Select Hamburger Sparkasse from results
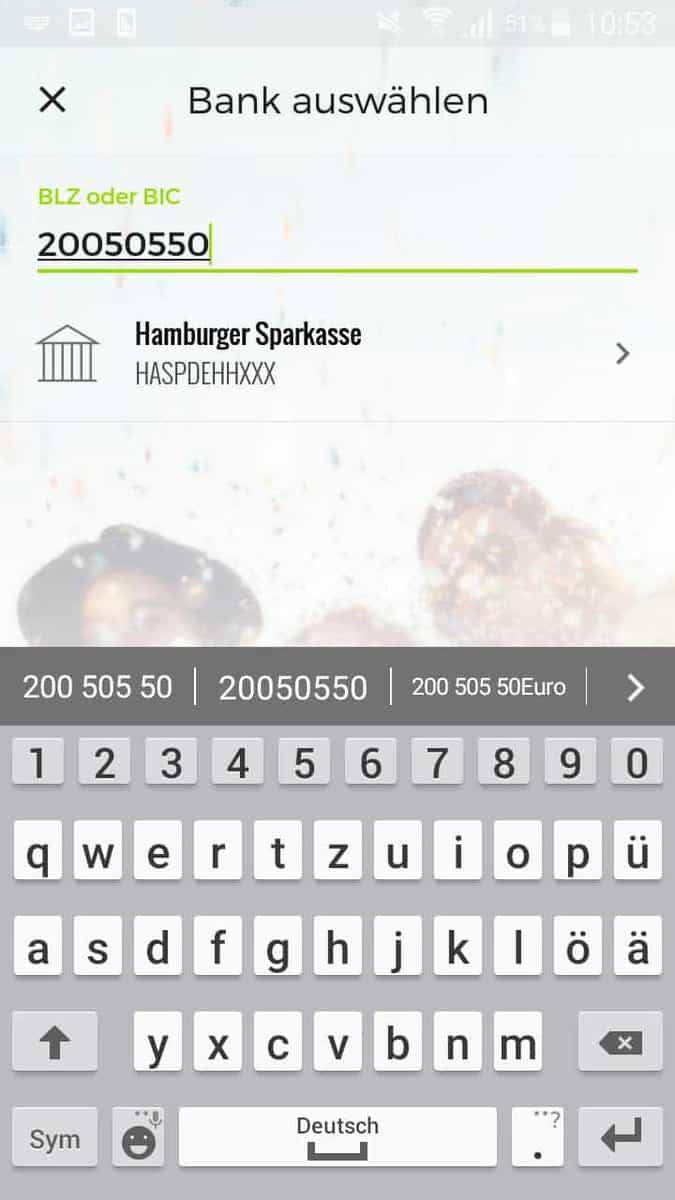Viewport: 675px width, 1200px height. tap(337, 354)
